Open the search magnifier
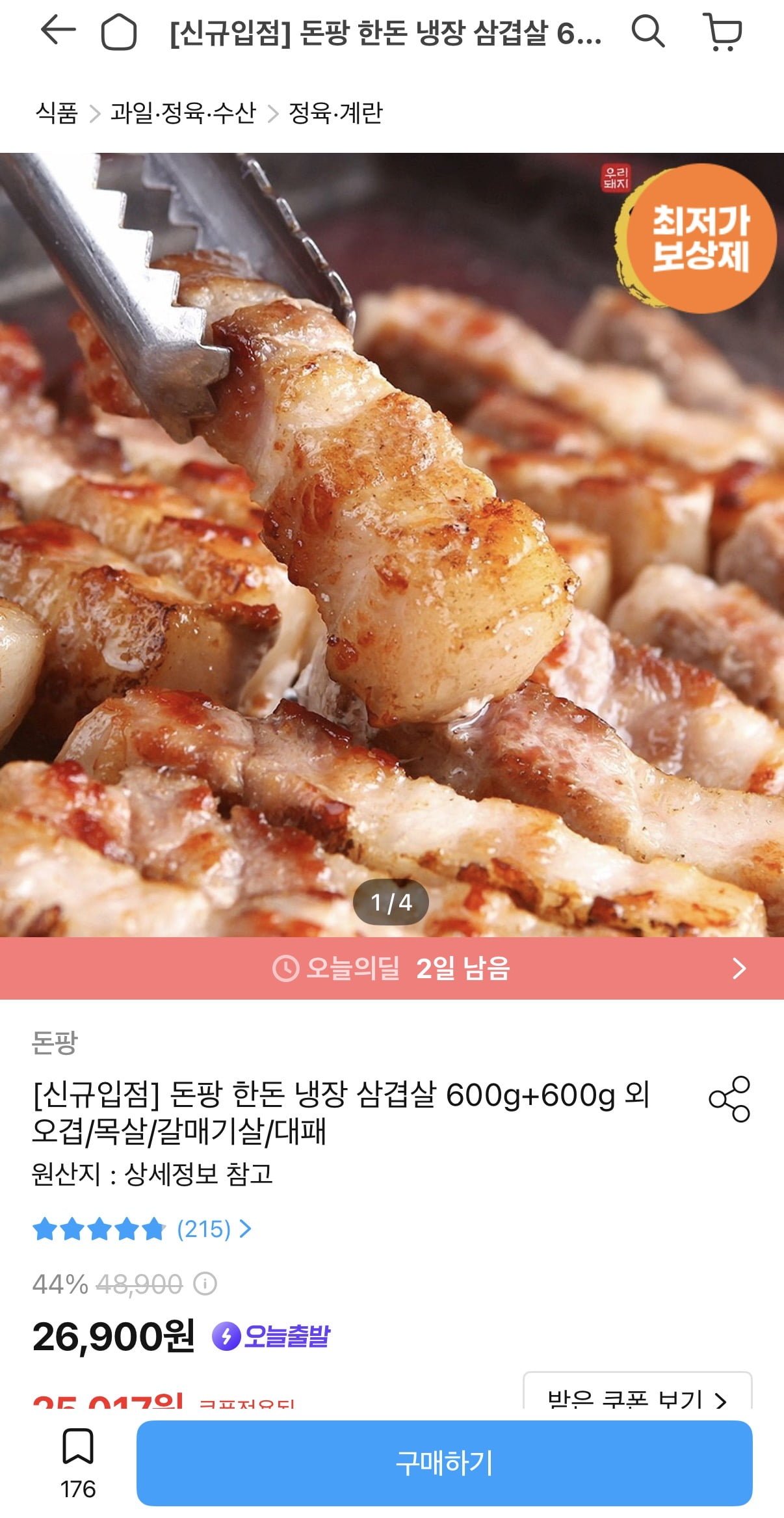 pyautogui.click(x=647, y=31)
